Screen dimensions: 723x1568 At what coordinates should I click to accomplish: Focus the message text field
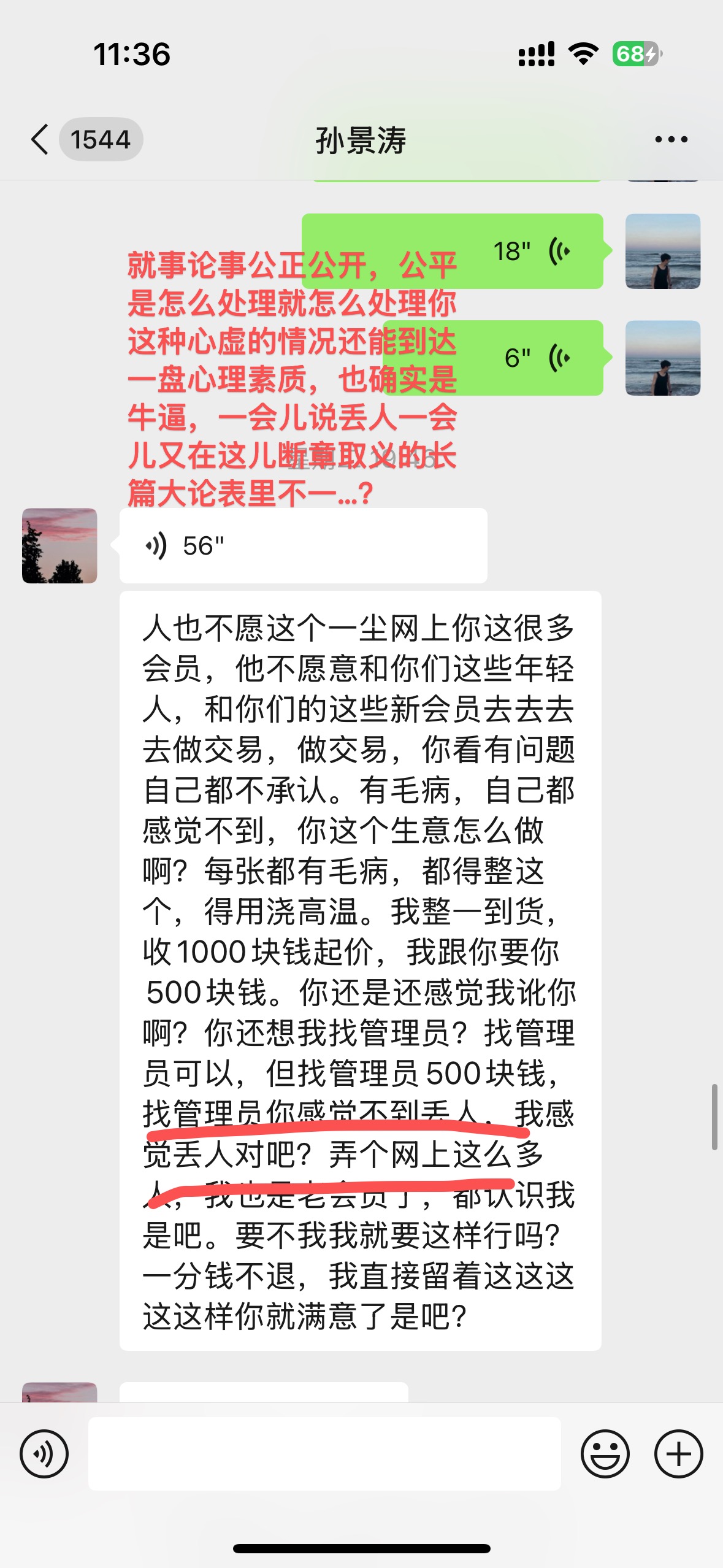[x=324, y=1453]
